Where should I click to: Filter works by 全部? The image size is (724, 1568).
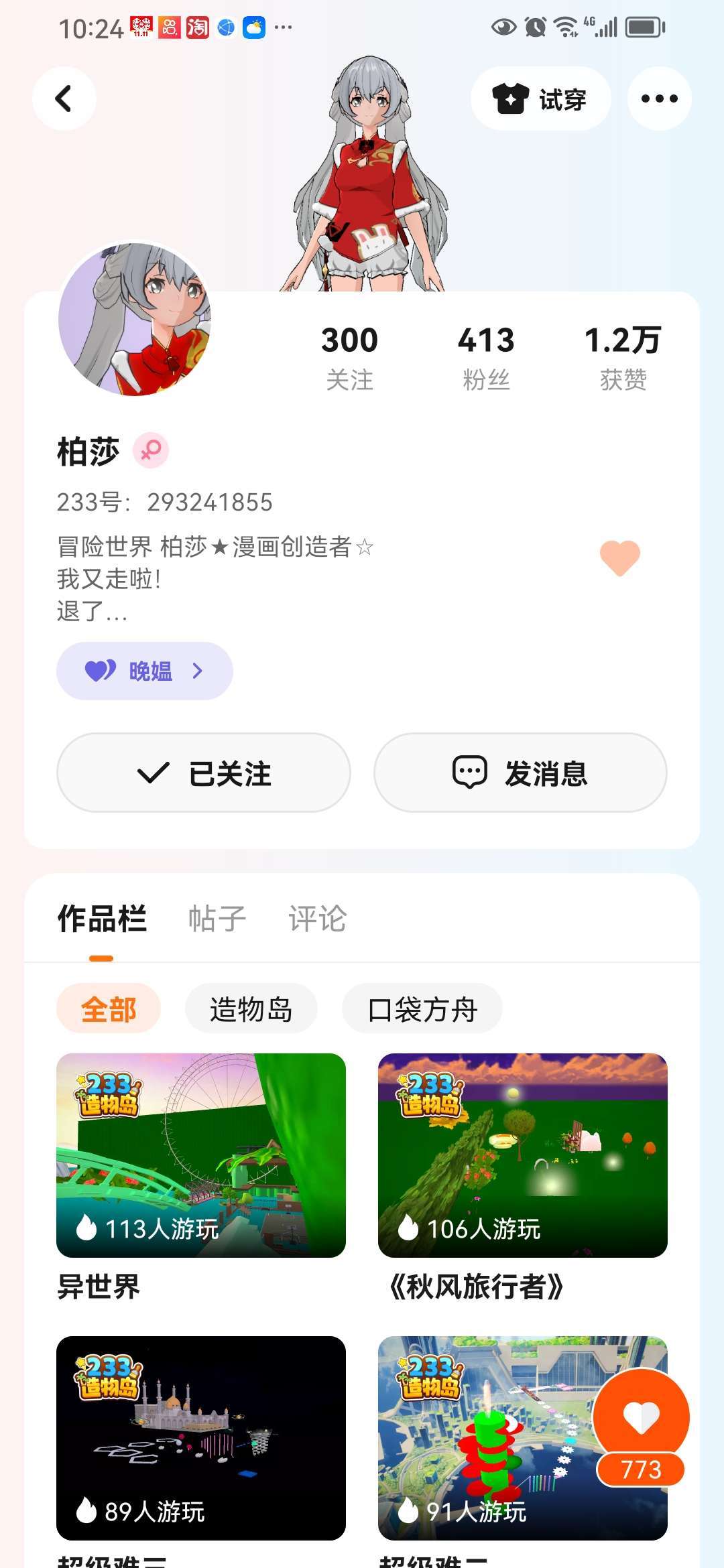(x=109, y=1008)
